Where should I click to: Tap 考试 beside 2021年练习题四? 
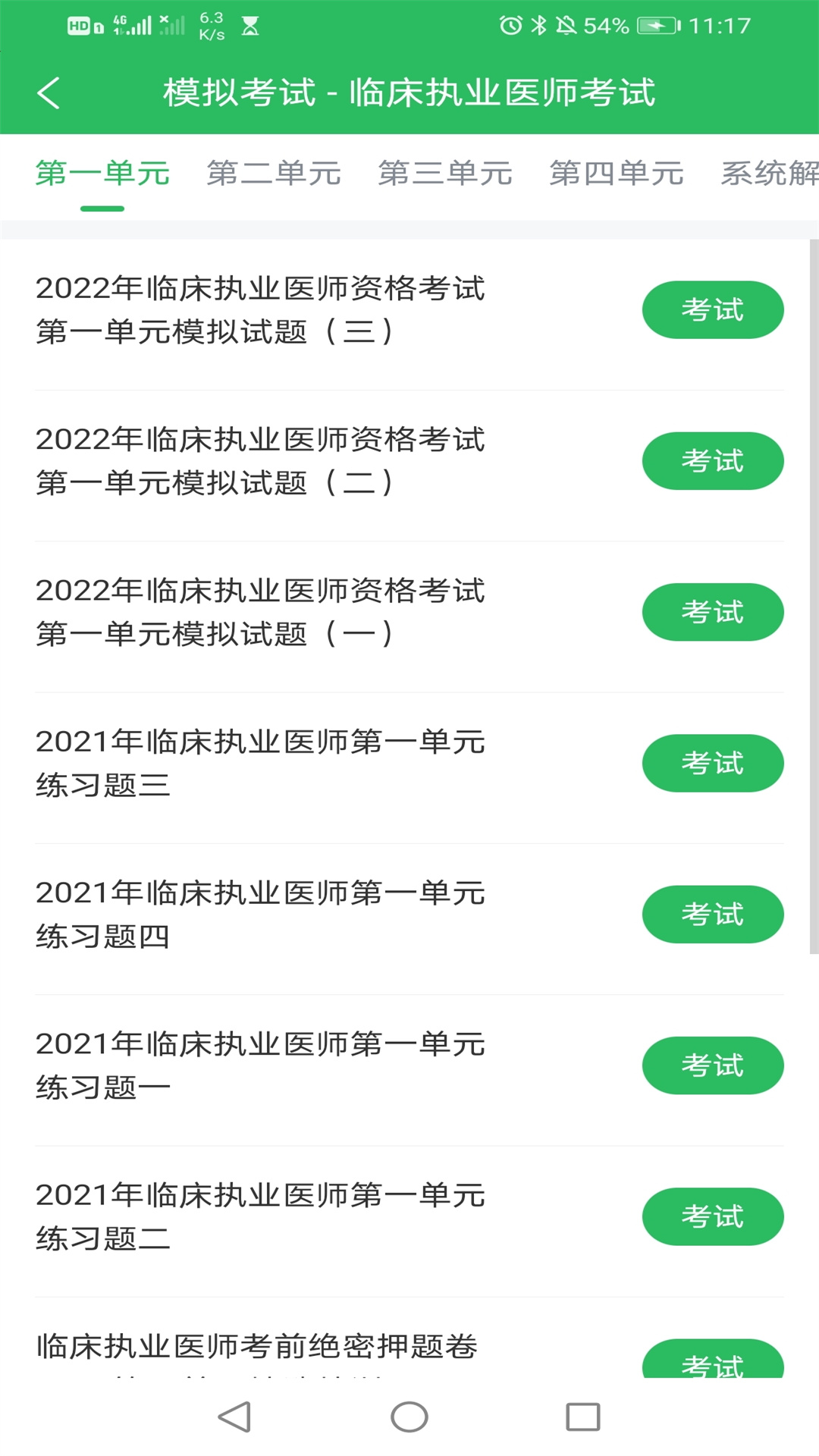[712, 914]
